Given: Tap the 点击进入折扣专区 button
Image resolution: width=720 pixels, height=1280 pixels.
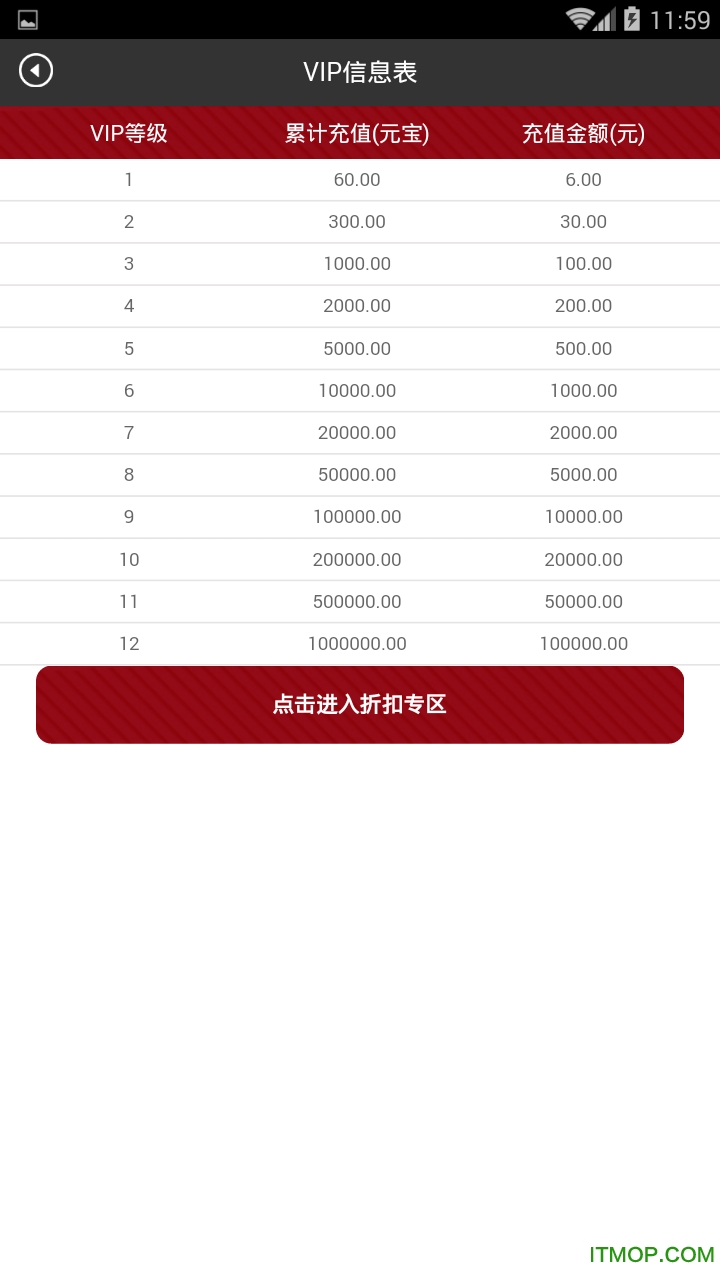Looking at the screenshot, I should coord(360,705).
